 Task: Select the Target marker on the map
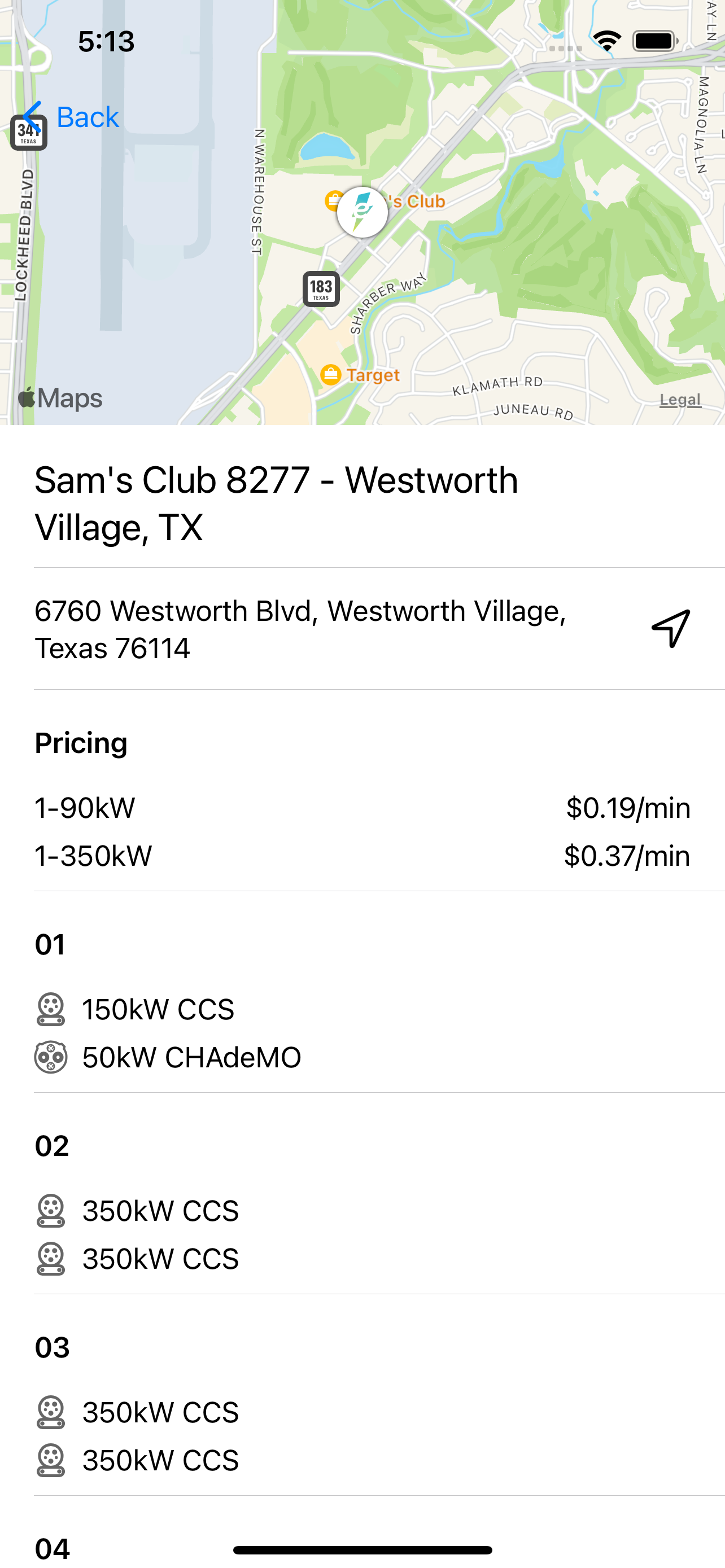360,374
